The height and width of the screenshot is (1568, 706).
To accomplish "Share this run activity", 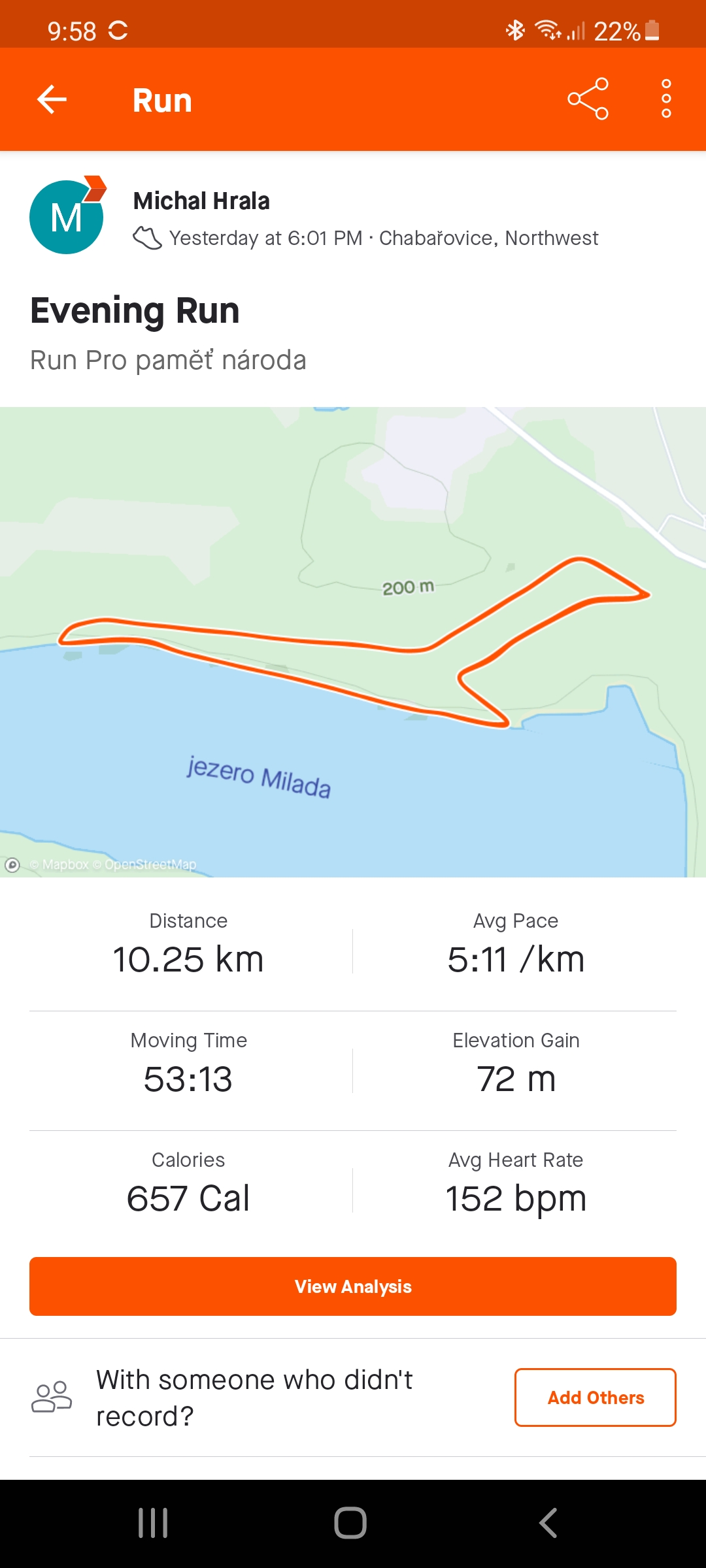I will coord(588,99).
